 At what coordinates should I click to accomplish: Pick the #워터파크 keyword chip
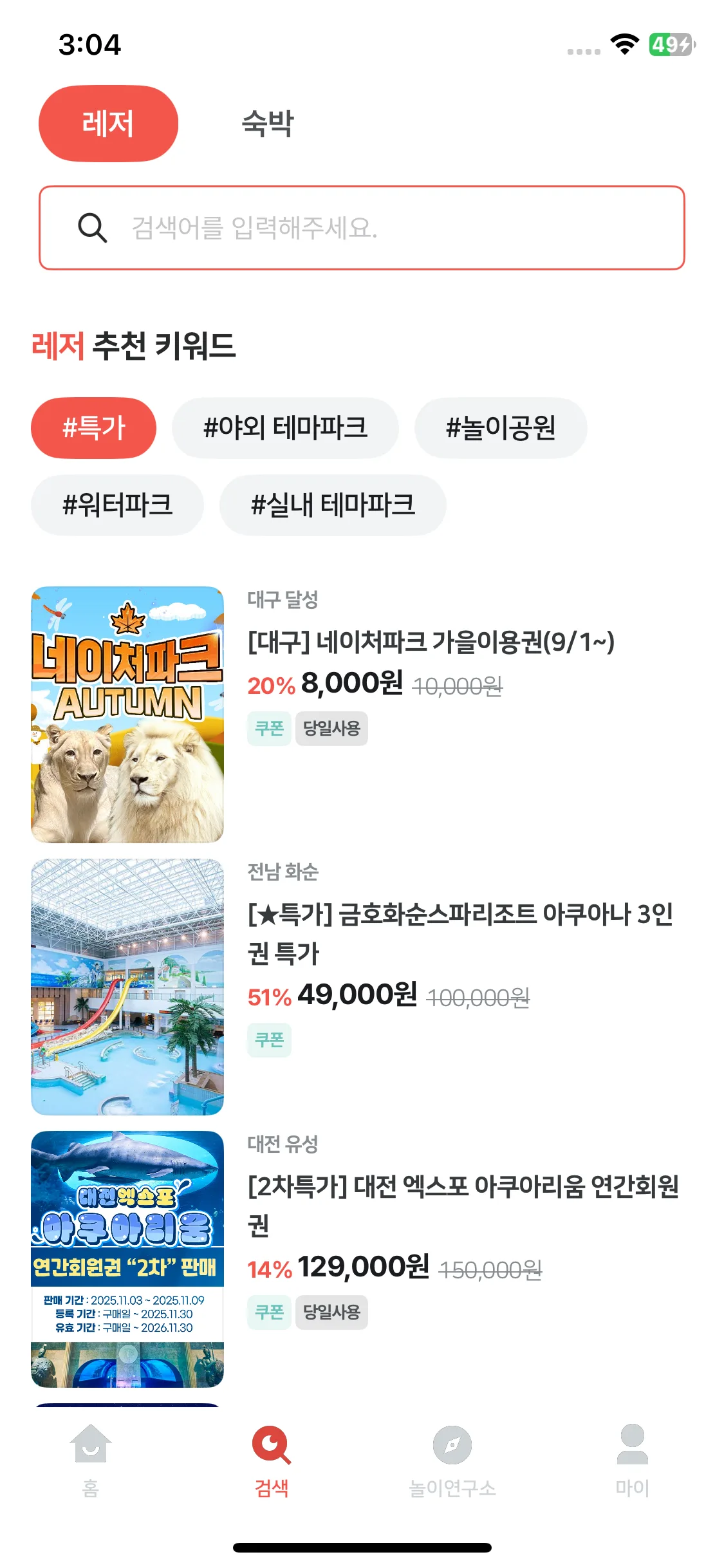coord(117,505)
